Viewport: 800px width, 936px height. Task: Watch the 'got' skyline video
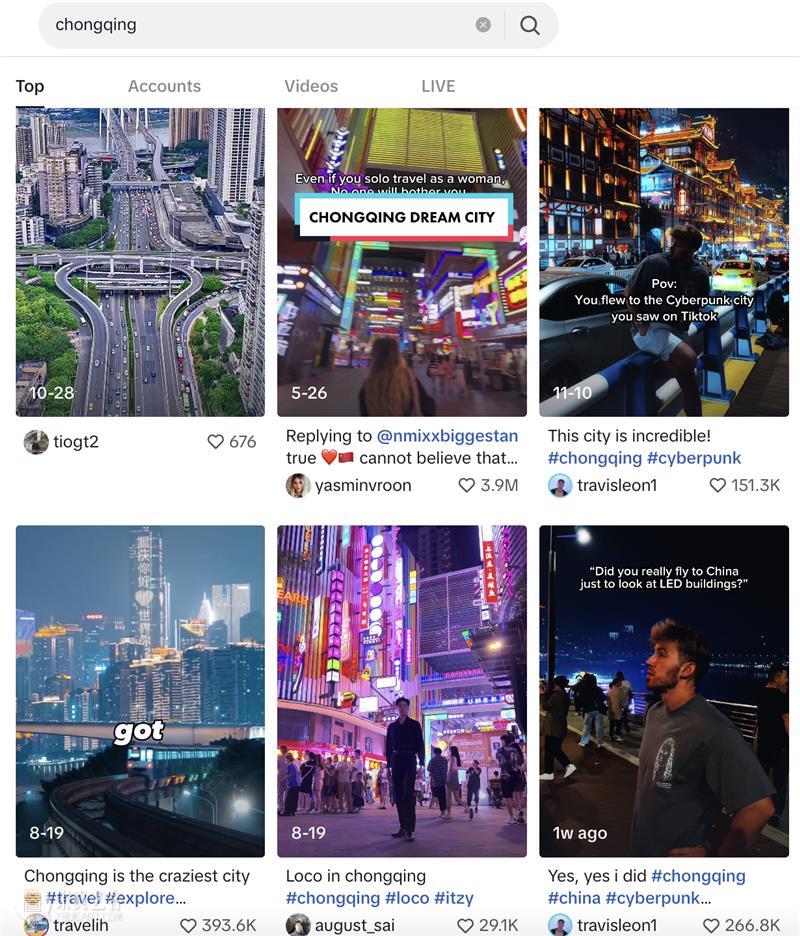click(x=140, y=690)
